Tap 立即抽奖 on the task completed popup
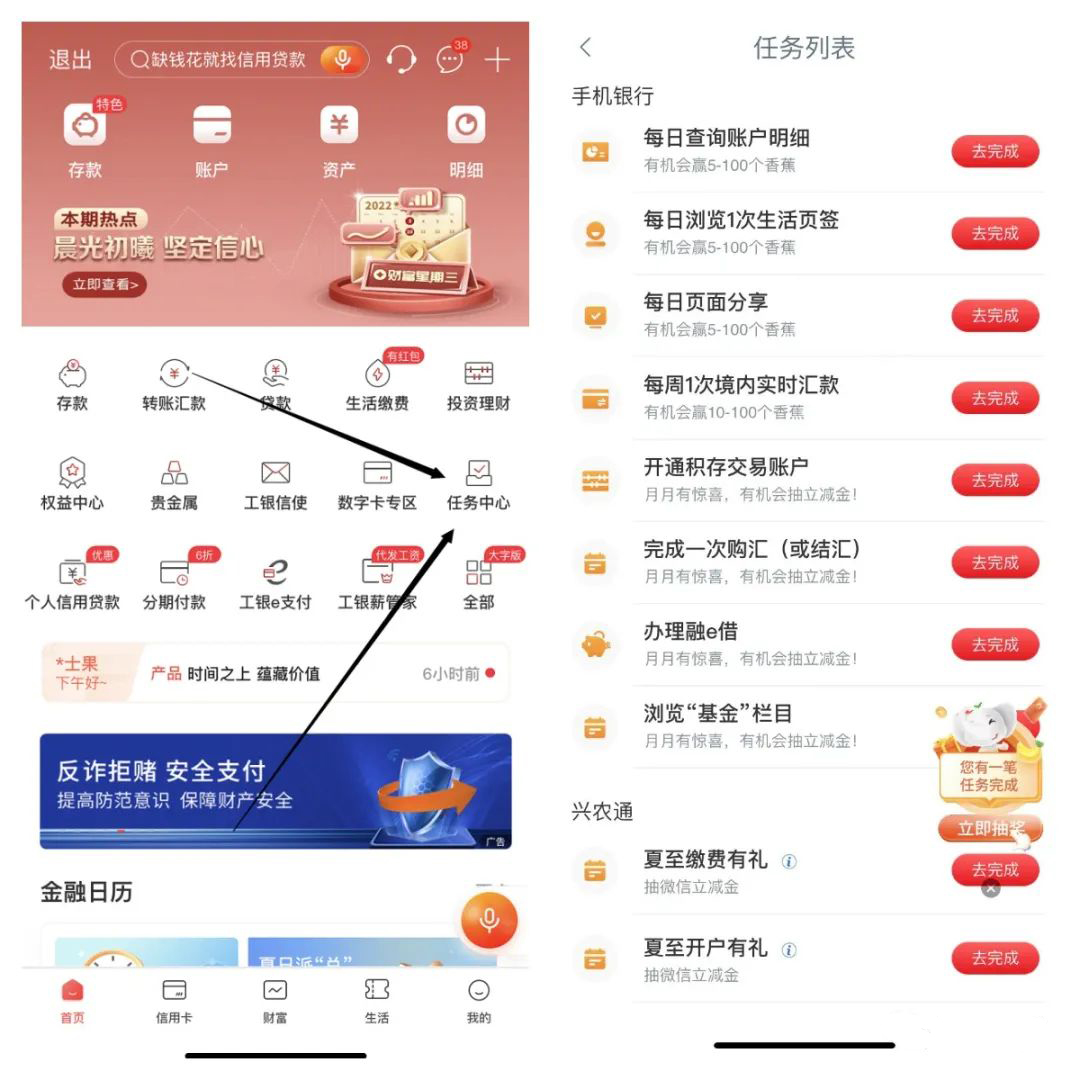 (990, 828)
